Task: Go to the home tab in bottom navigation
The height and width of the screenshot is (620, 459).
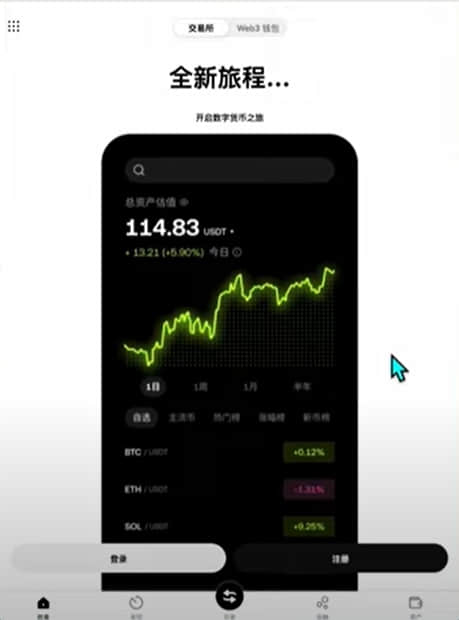Action: pyautogui.click(x=43, y=607)
